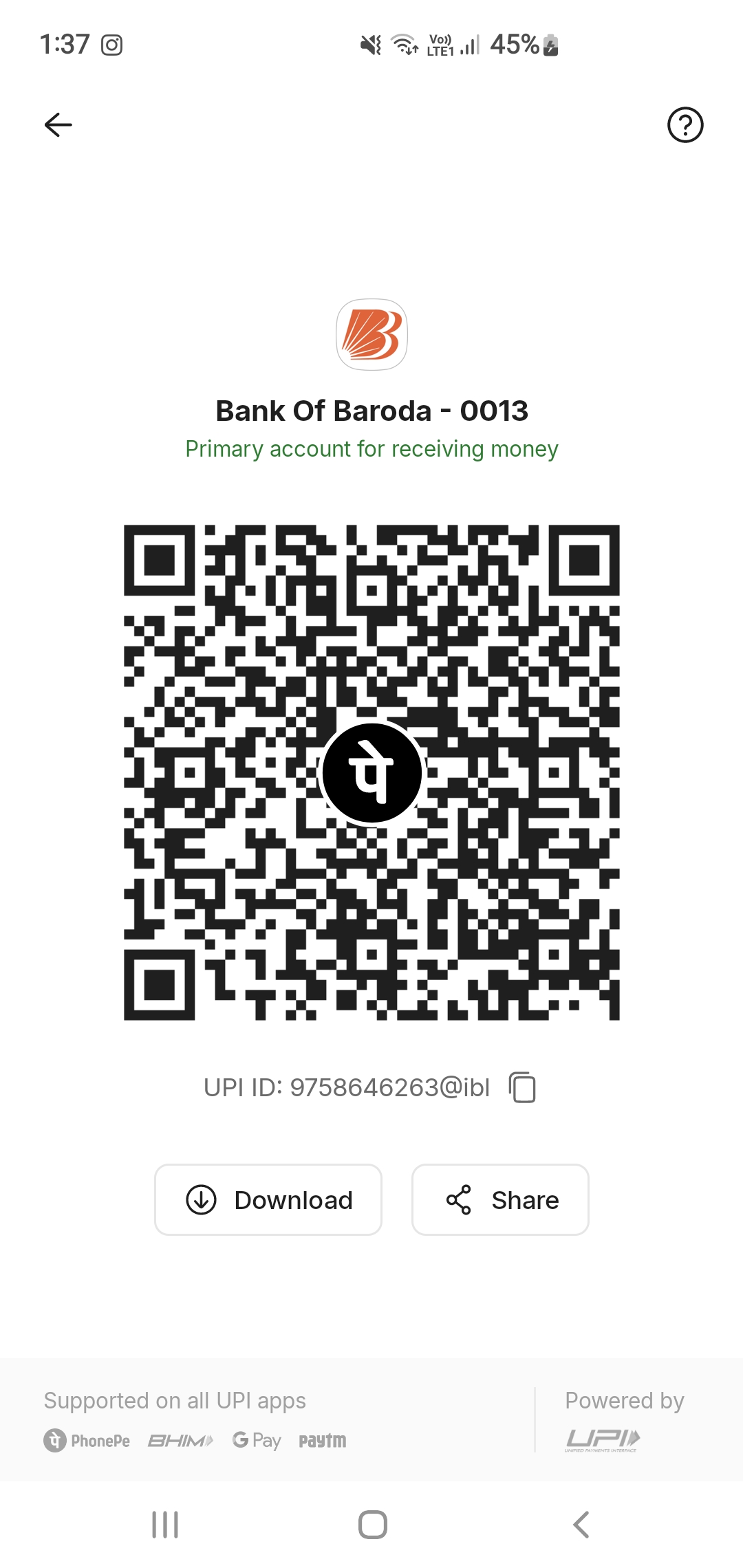Open recent apps from navigation bar
The image size is (743, 1568).
(165, 1525)
